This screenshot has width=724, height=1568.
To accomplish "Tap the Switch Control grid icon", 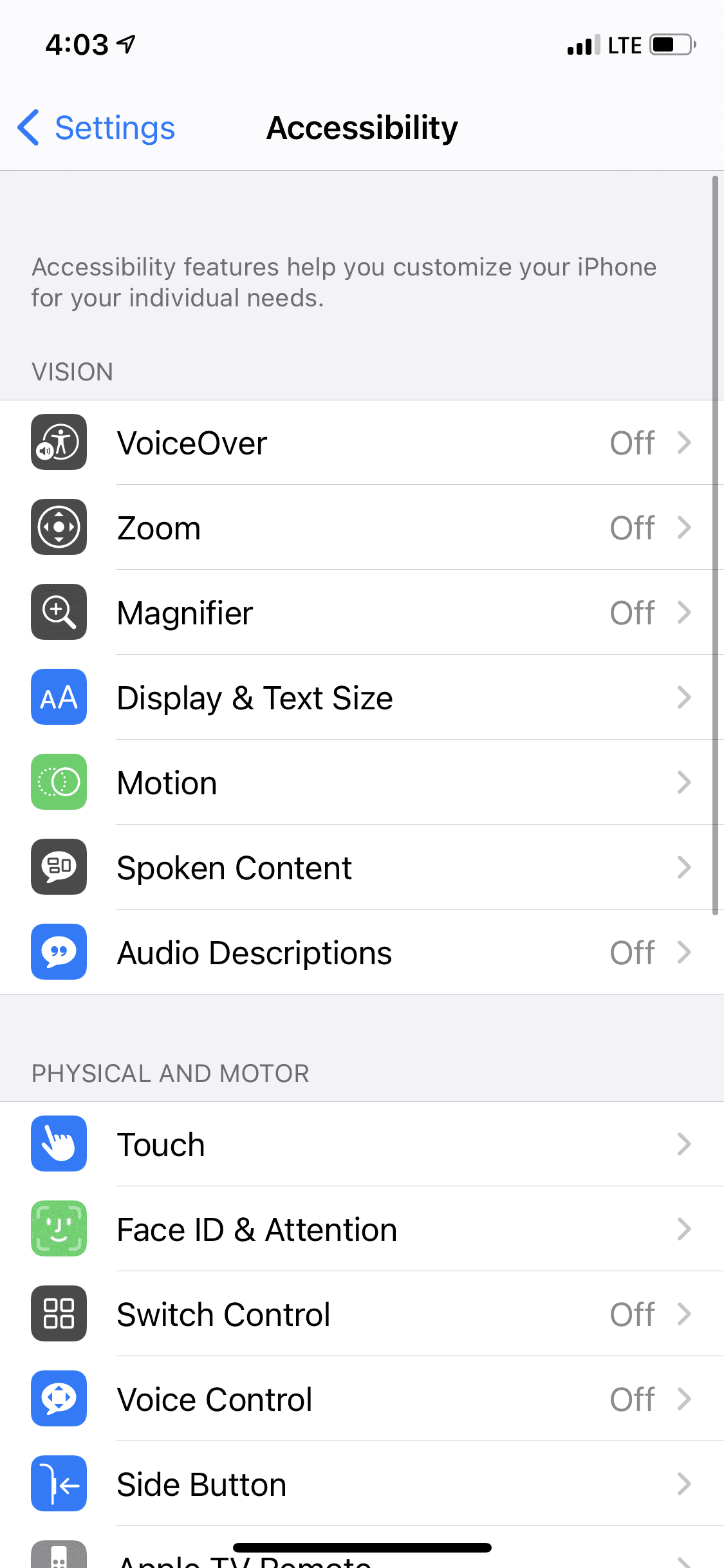I will point(58,1314).
